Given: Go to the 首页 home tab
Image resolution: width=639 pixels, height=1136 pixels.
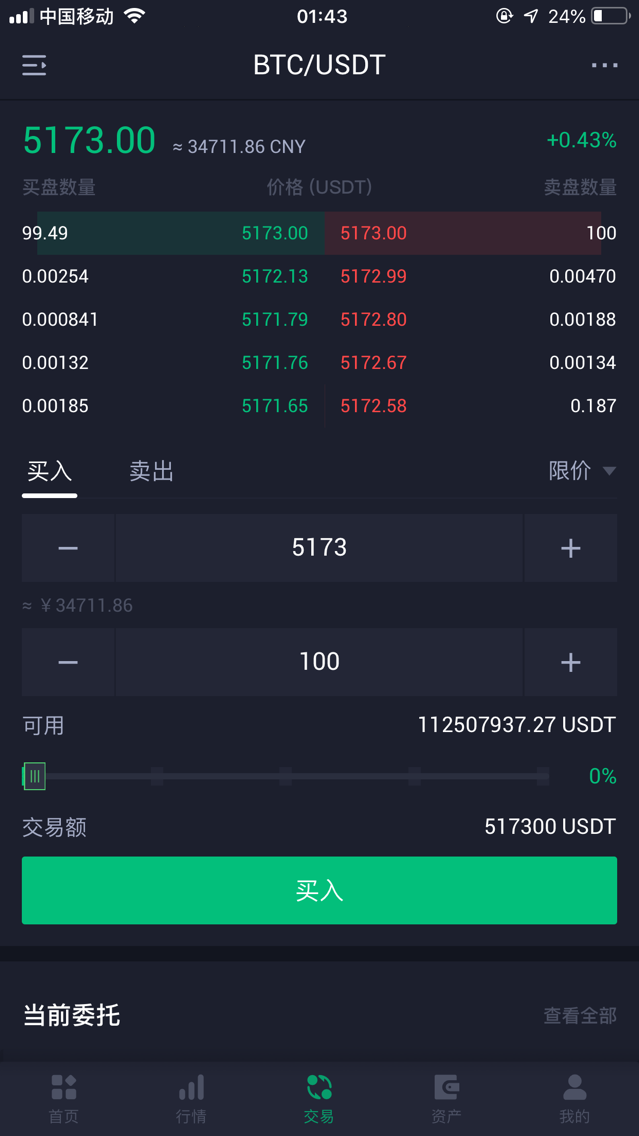Looking at the screenshot, I should pyautogui.click(x=64, y=1098).
